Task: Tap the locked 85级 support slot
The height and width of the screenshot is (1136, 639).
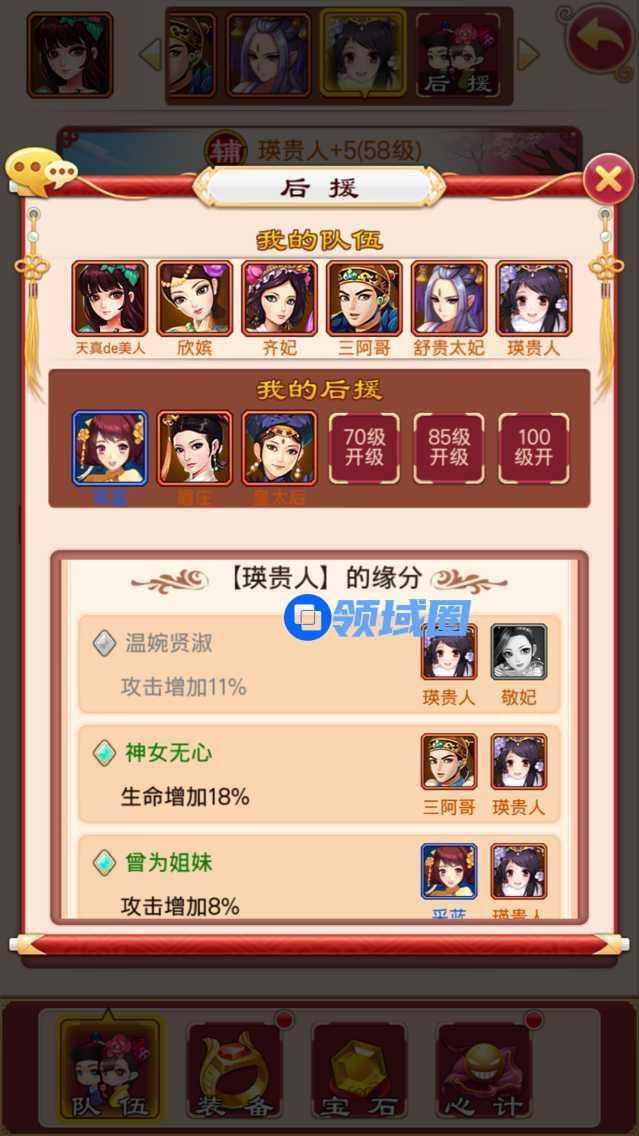Action: (449, 448)
